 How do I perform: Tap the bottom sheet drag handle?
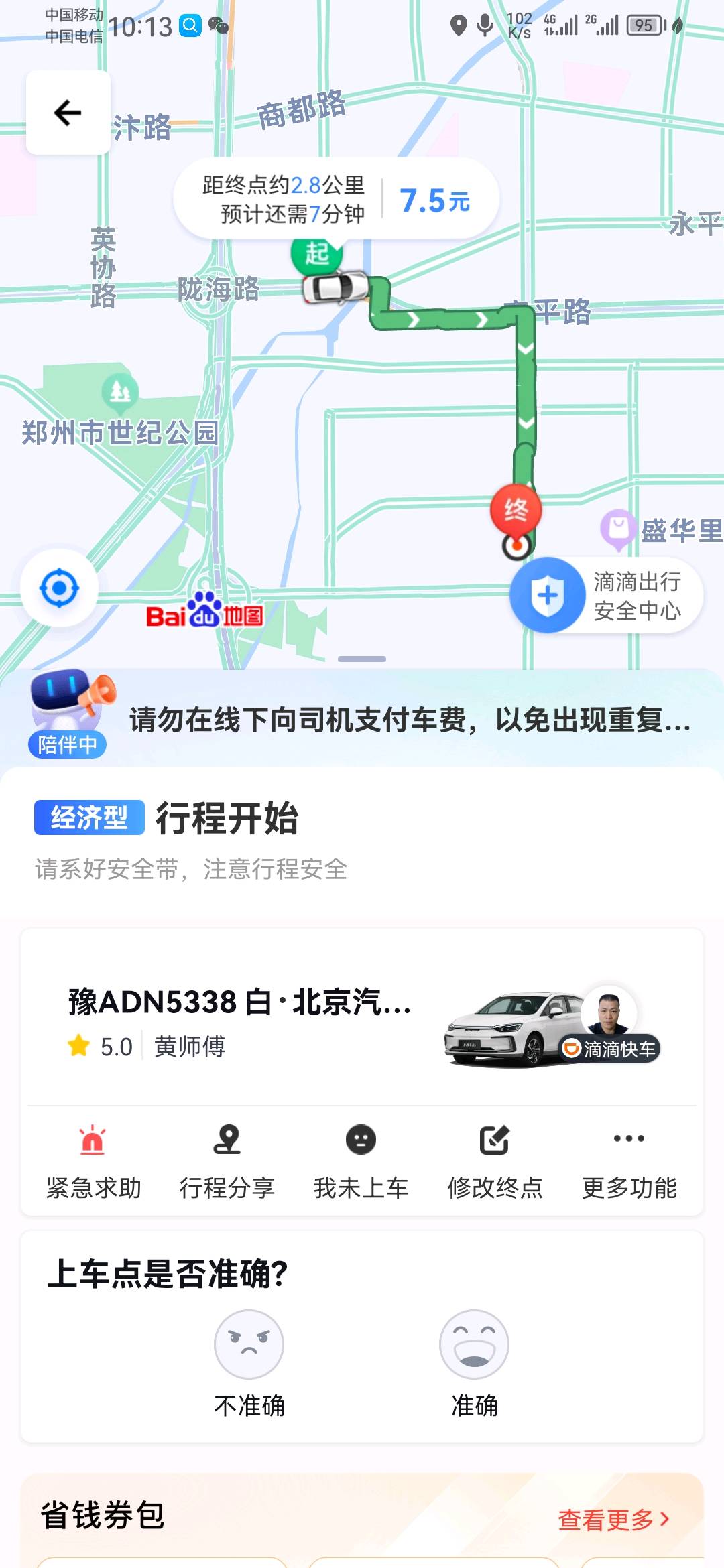tap(362, 659)
